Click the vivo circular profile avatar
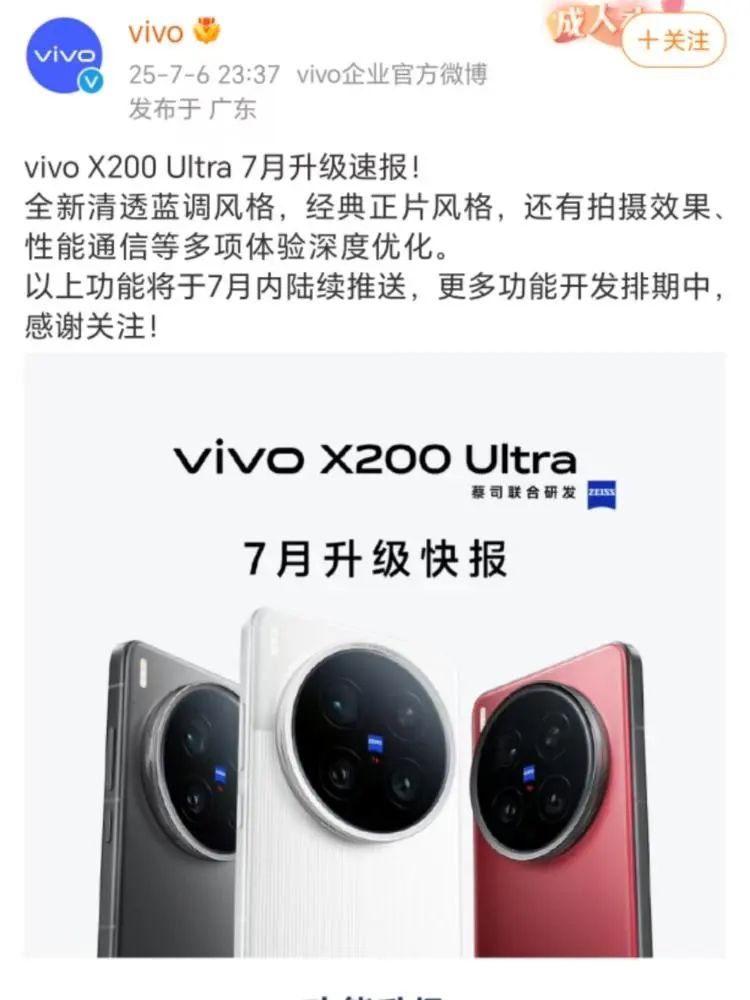 pos(64,54)
